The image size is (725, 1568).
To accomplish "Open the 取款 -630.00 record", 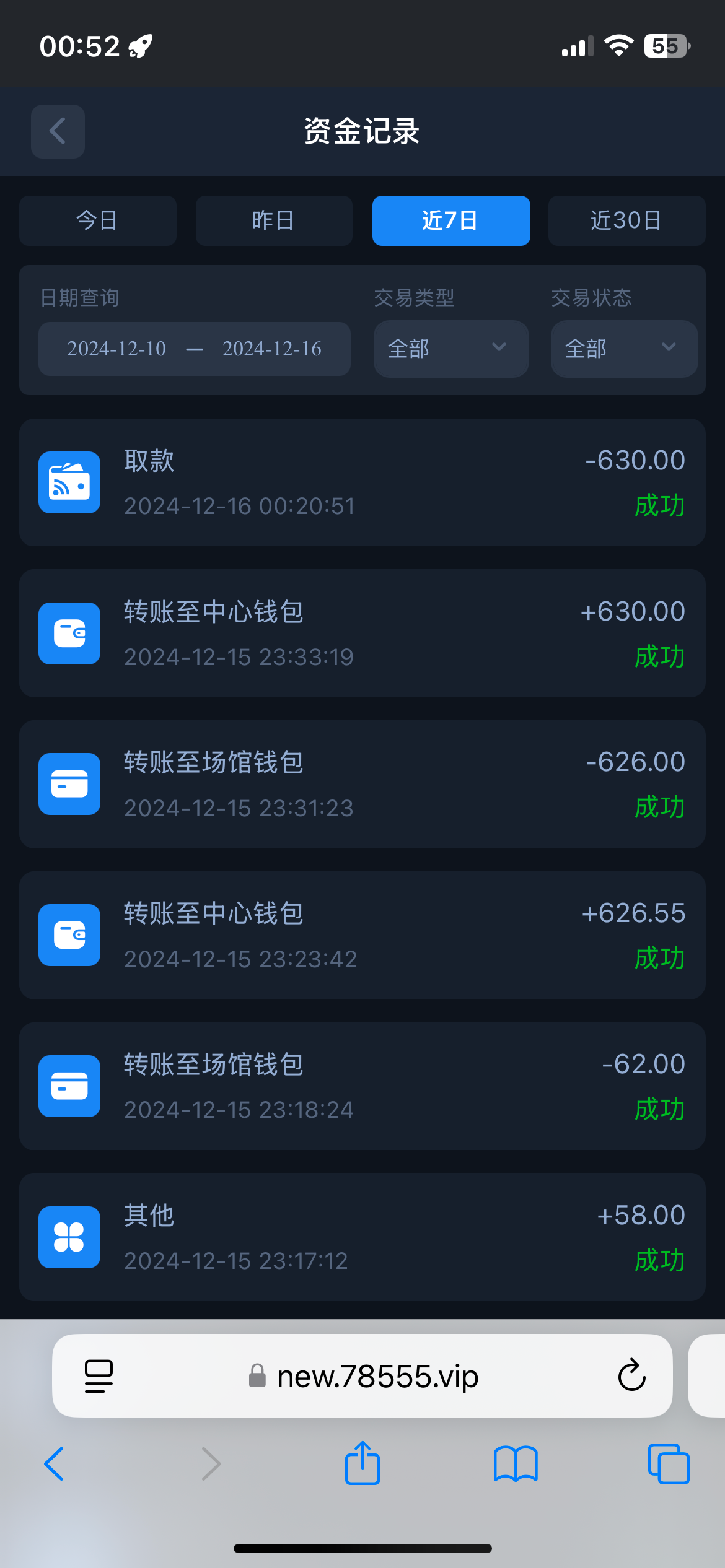I will pos(362,482).
